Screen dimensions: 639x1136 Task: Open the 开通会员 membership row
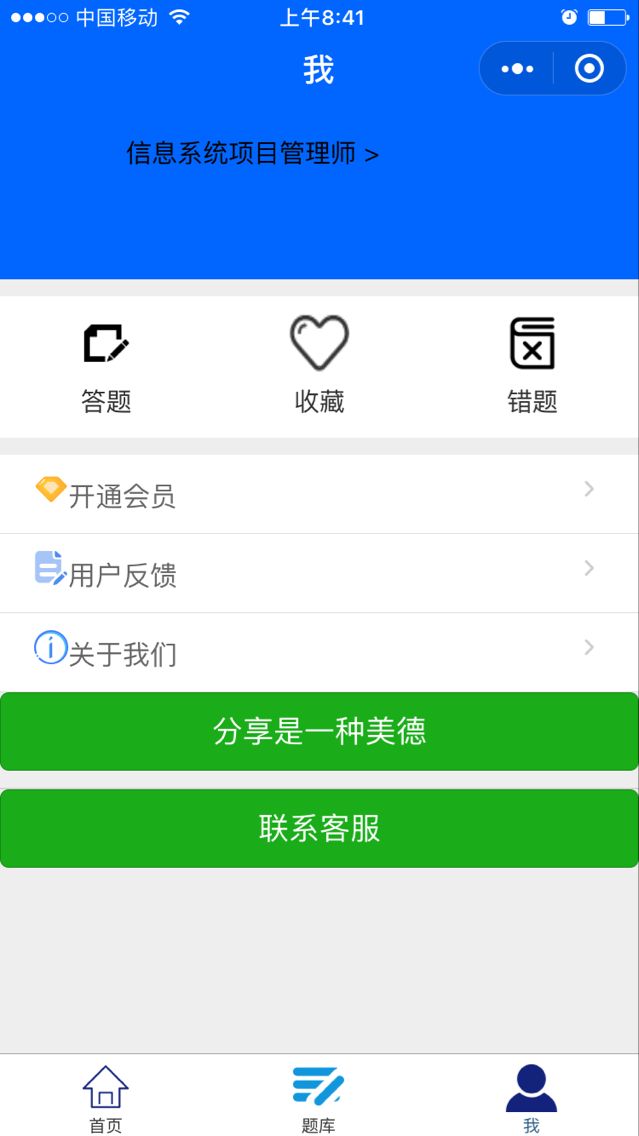pos(320,494)
